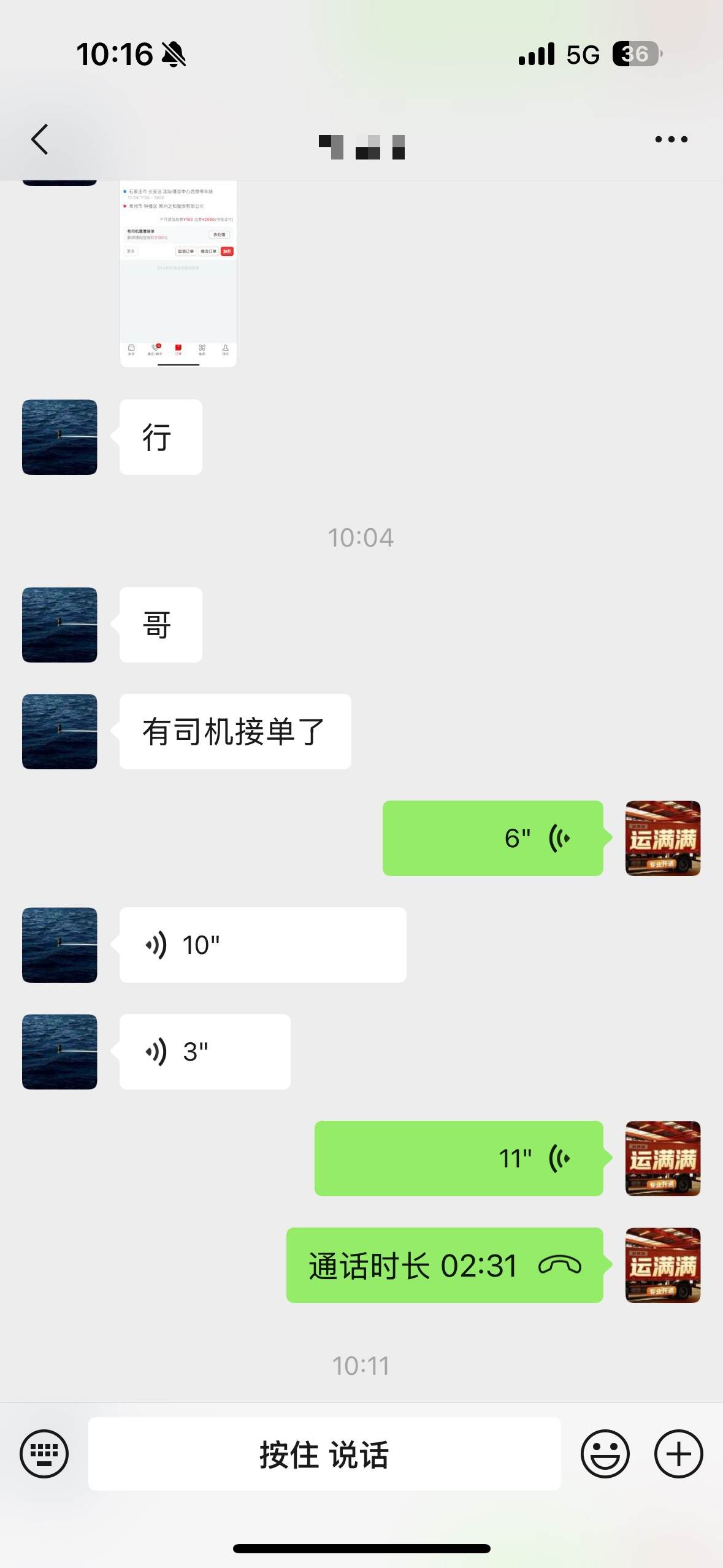Tap the smiley emoji icon
This screenshot has height=1568, width=723.
(606, 1454)
